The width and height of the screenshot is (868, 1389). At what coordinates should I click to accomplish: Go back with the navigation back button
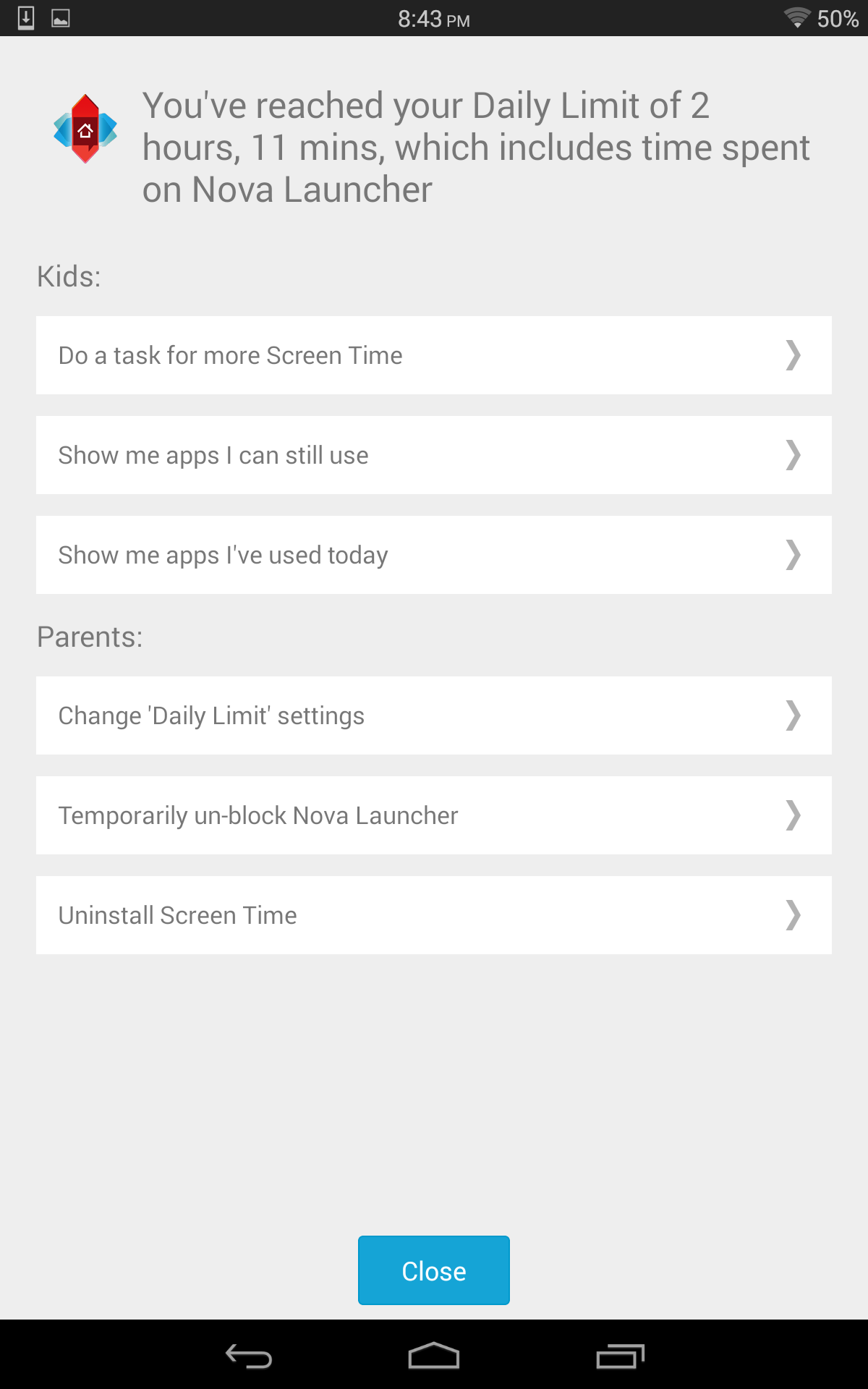[248, 1356]
